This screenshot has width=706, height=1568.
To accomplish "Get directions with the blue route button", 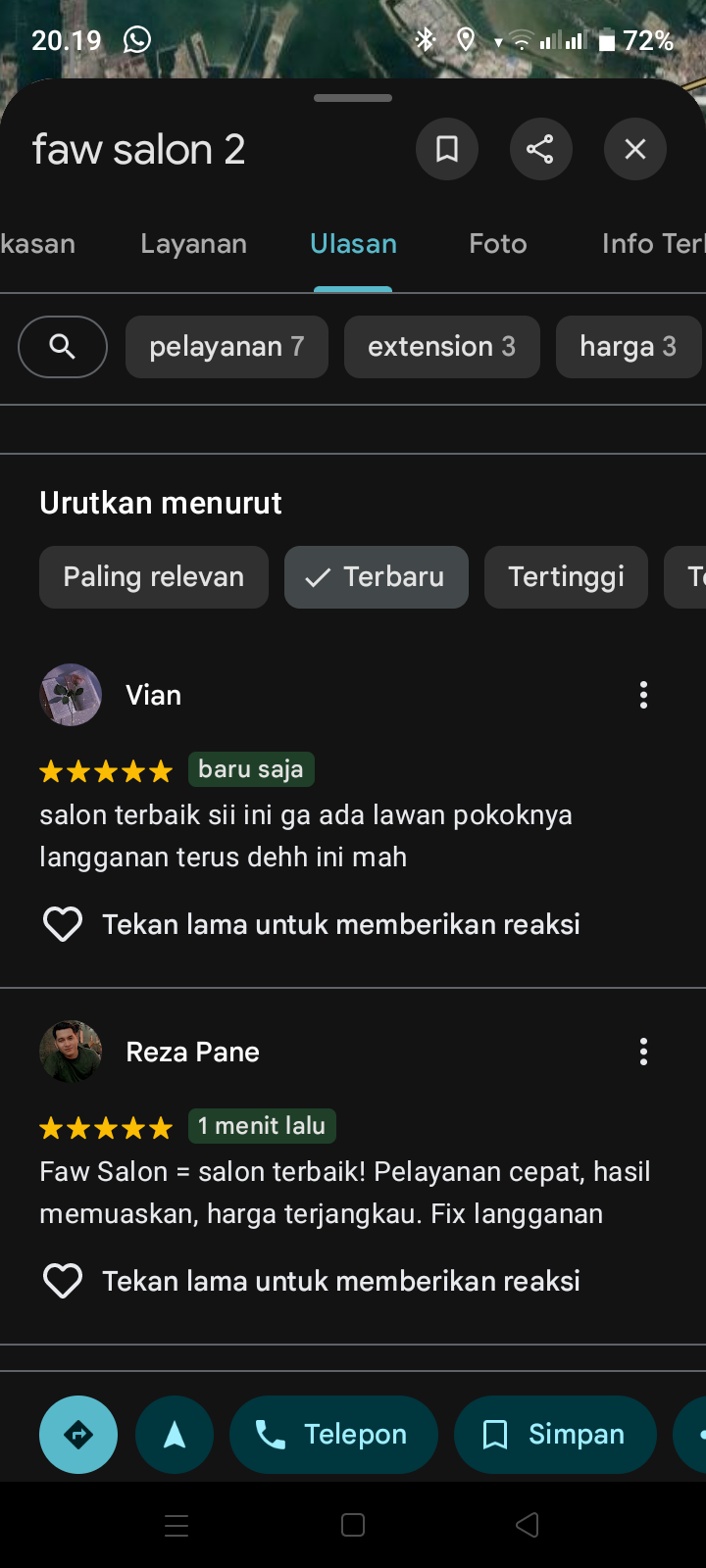I will tap(78, 1435).
